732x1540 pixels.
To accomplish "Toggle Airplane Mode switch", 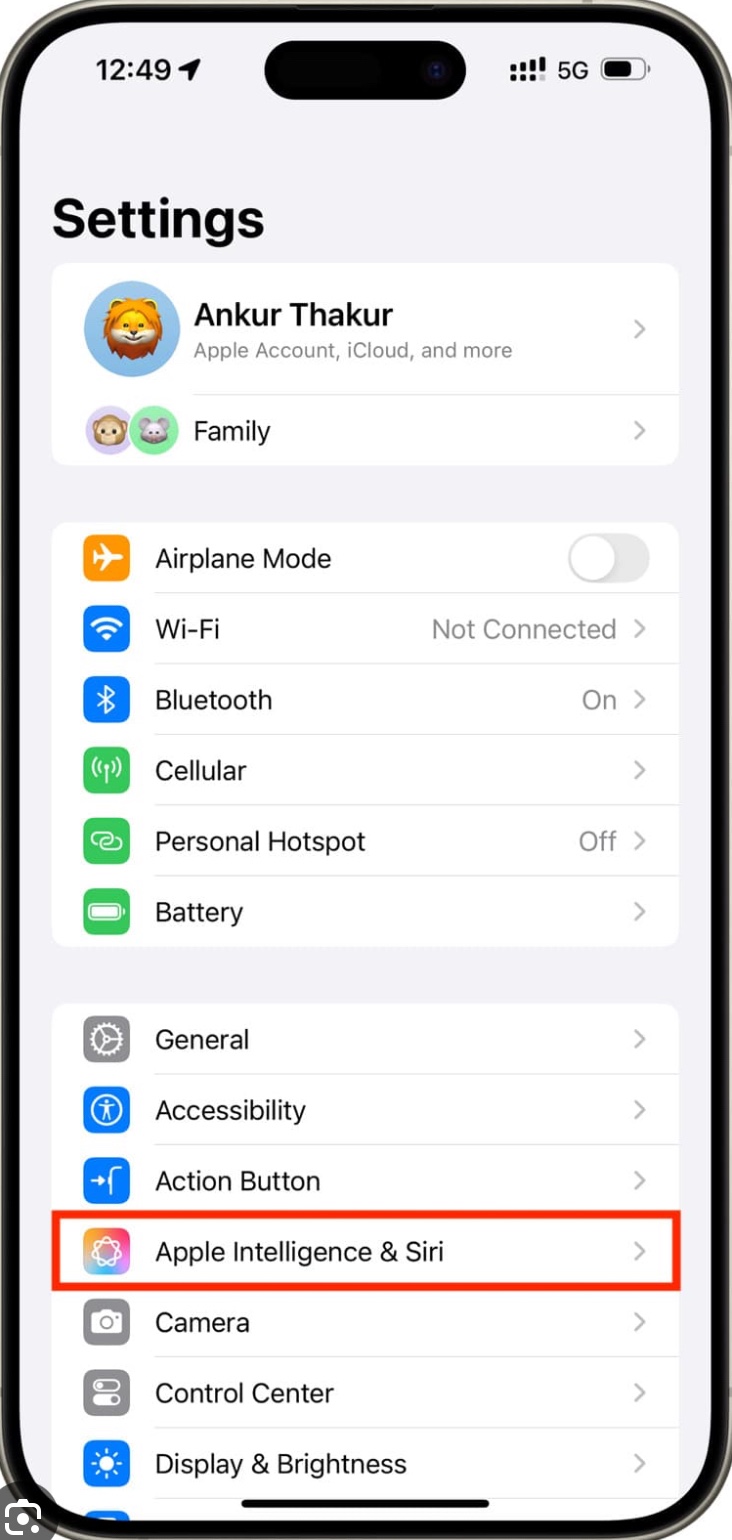I will (608, 558).
